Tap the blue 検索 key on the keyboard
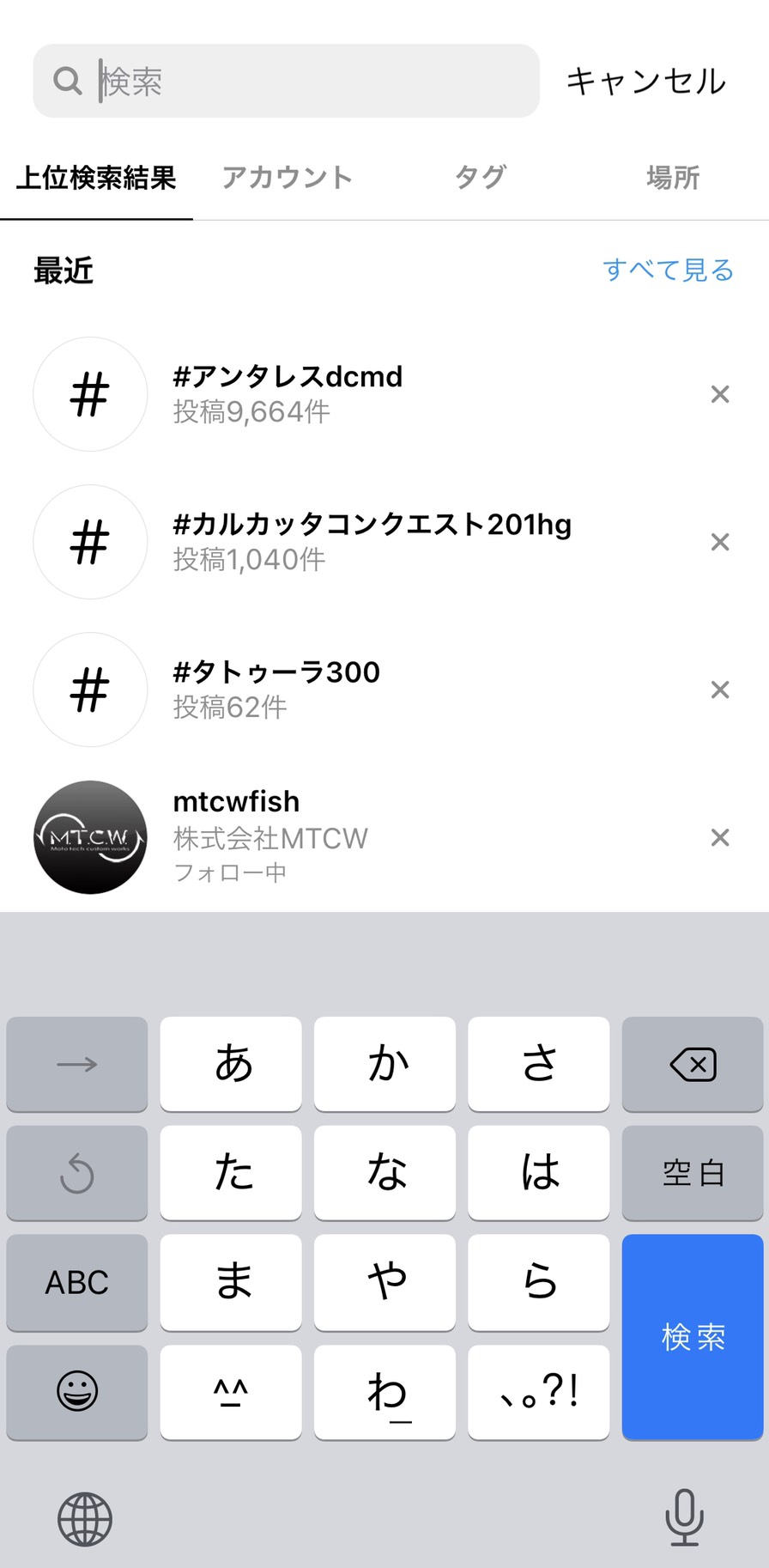Viewport: 769px width, 1568px height. [693, 1336]
